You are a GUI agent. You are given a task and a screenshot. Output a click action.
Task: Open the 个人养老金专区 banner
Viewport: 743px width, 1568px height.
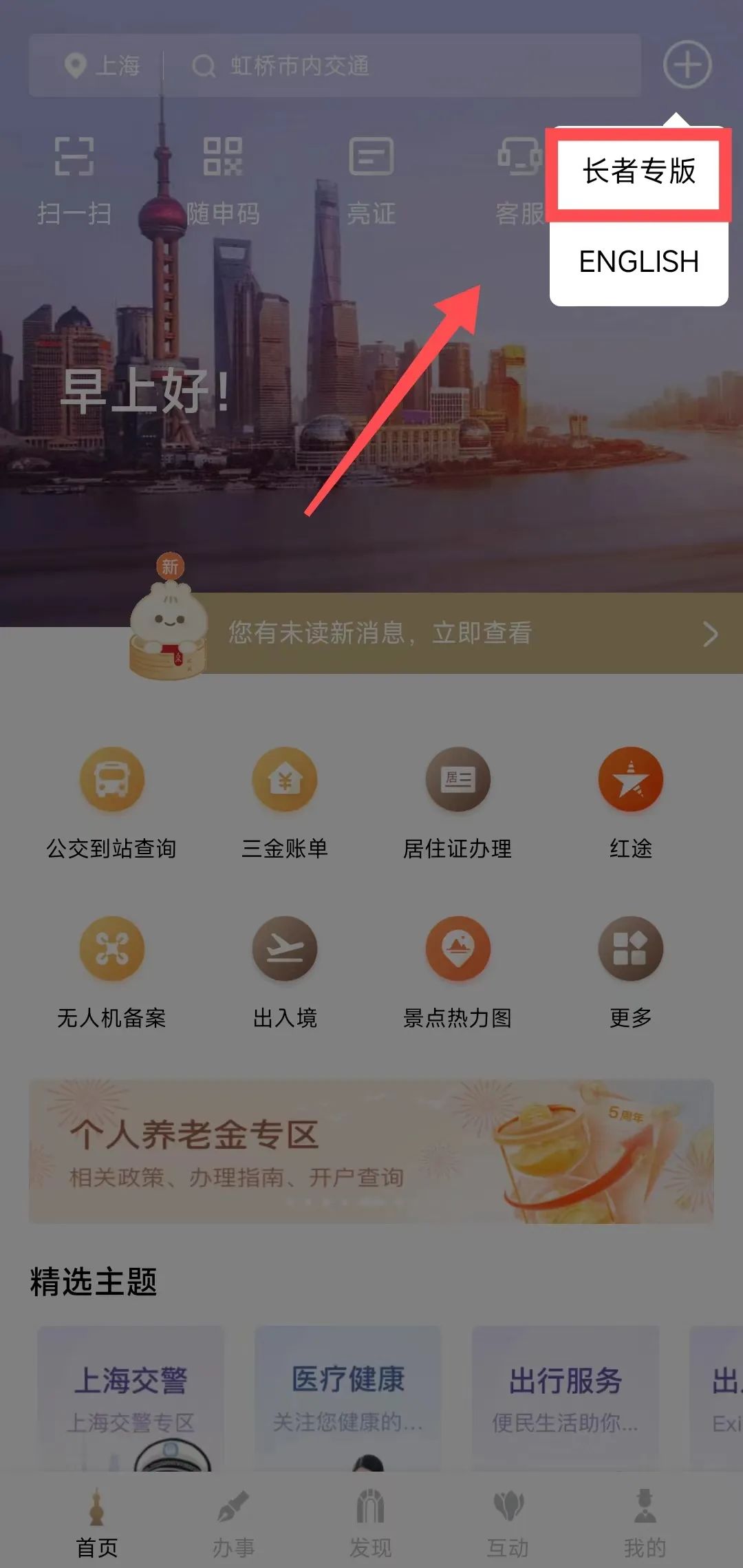pos(371,1151)
